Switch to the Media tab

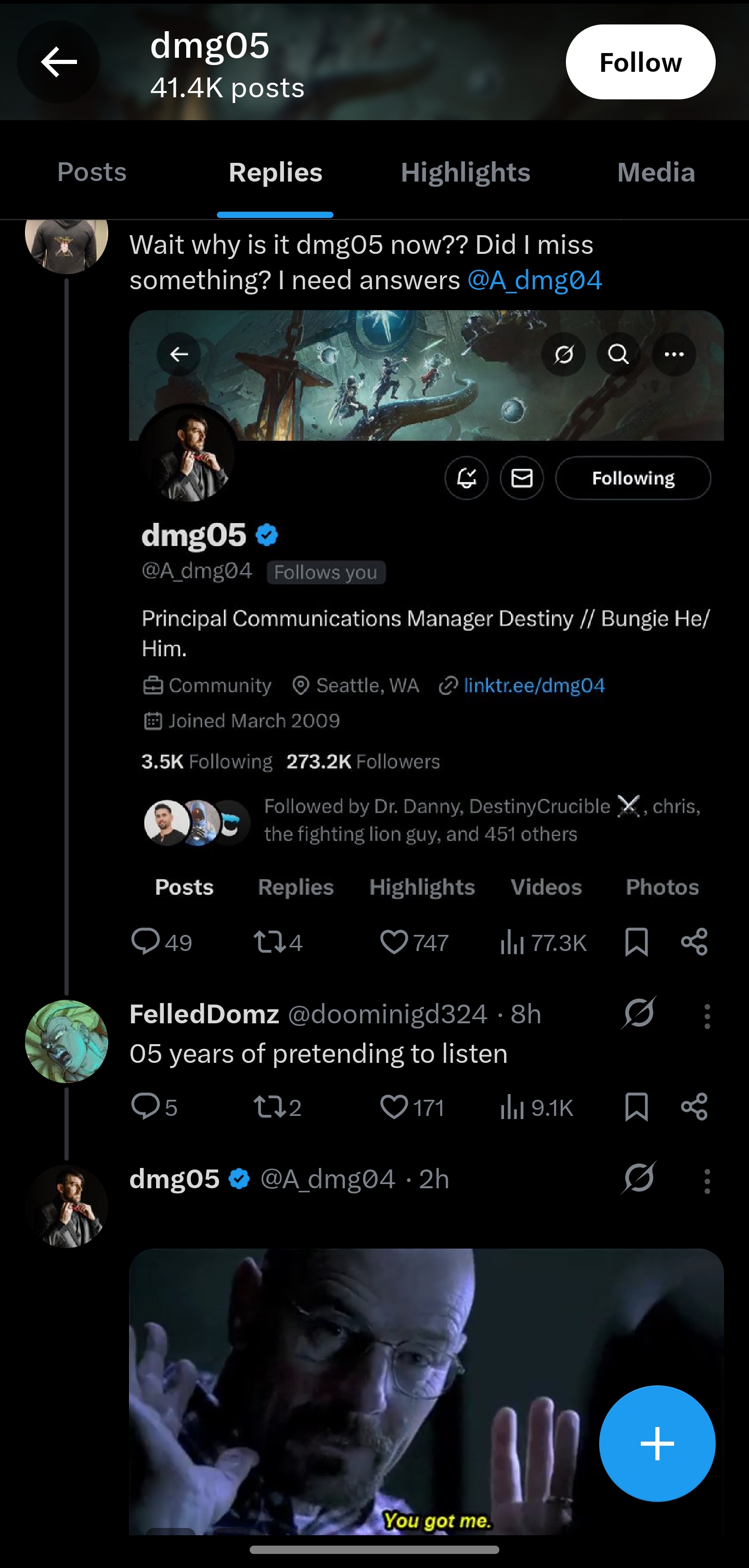pos(656,172)
